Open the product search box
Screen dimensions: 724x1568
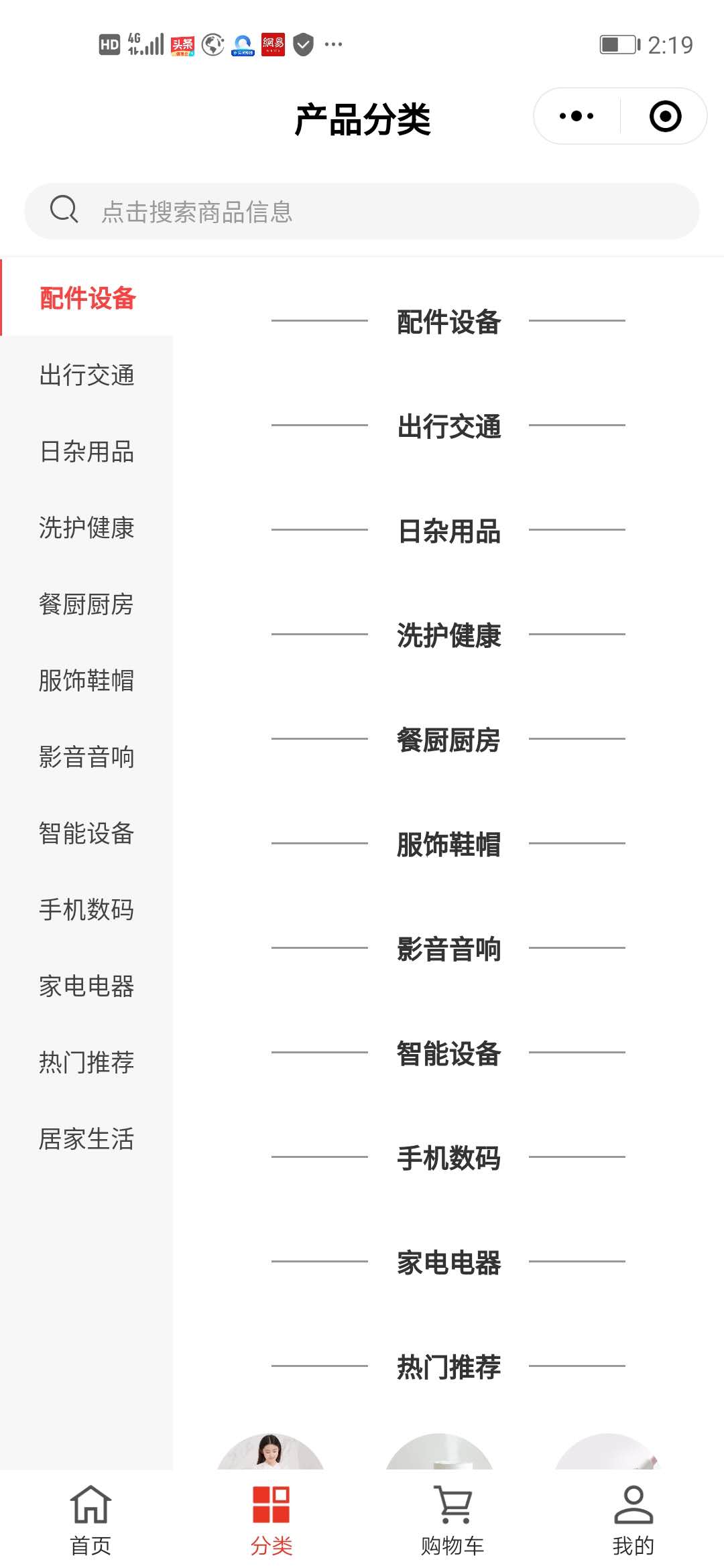click(x=362, y=211)
